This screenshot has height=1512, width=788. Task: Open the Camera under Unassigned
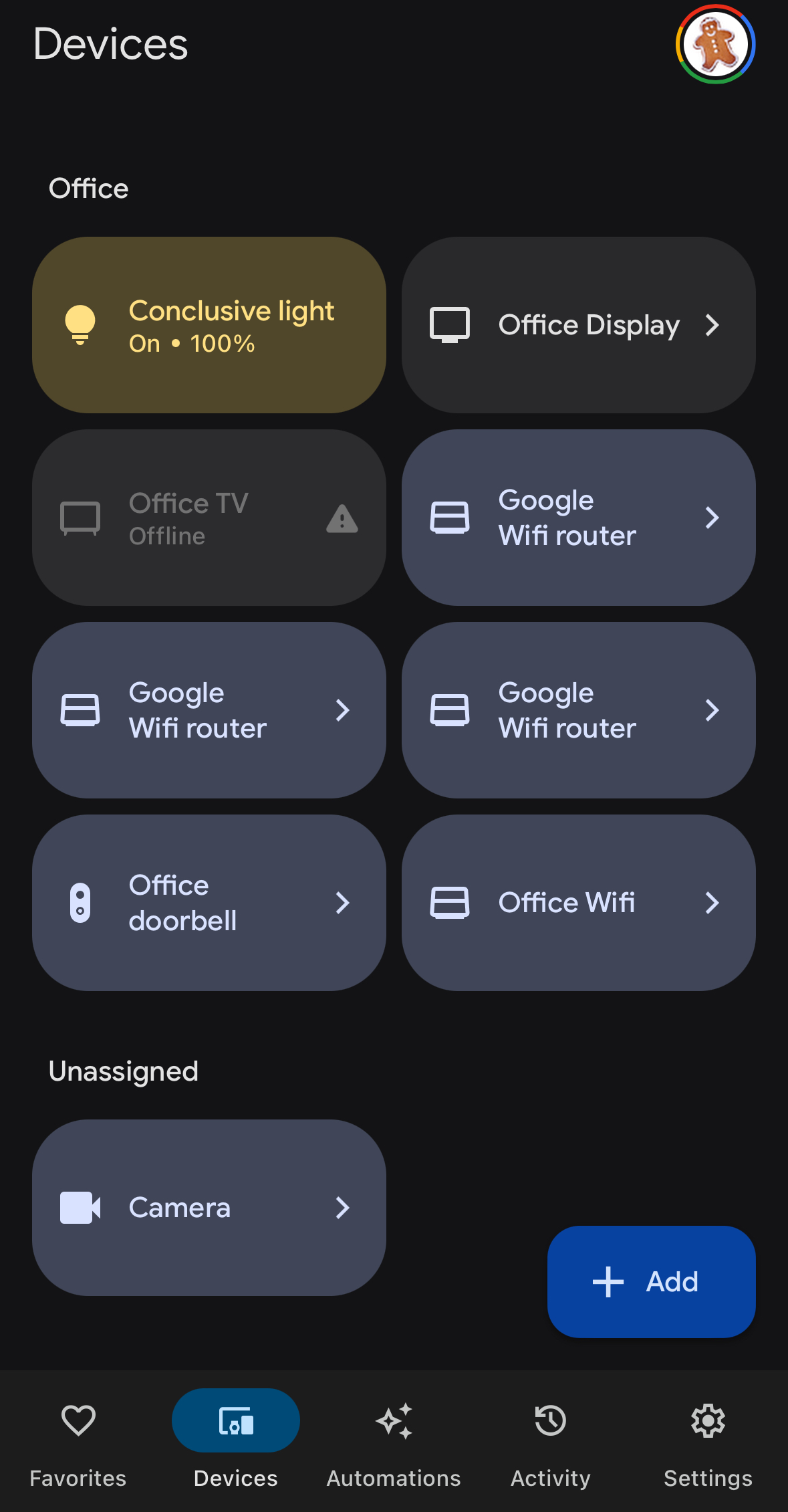click(209, 1208)
